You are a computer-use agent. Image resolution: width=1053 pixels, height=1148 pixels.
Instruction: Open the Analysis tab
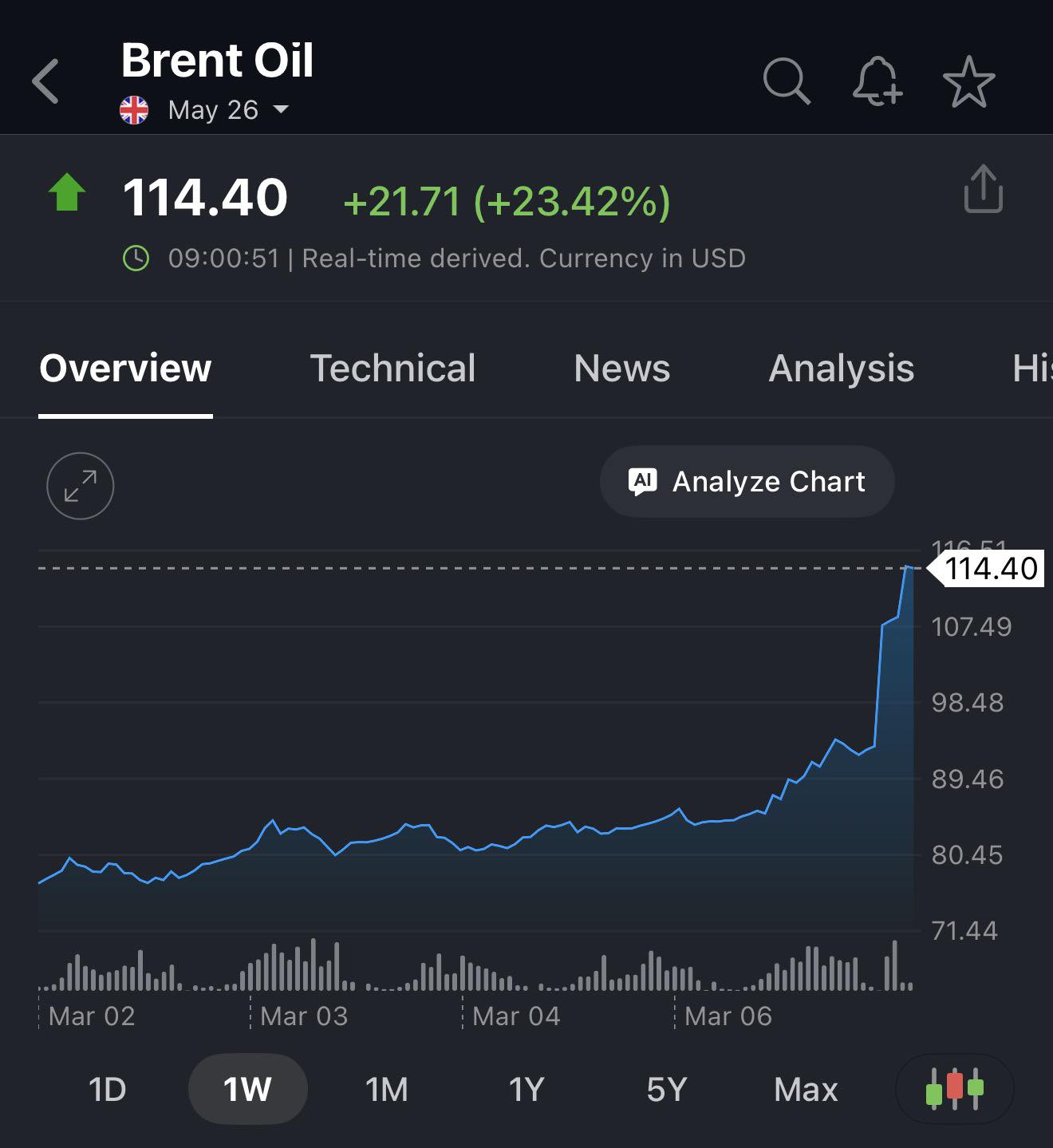(841, 369)
